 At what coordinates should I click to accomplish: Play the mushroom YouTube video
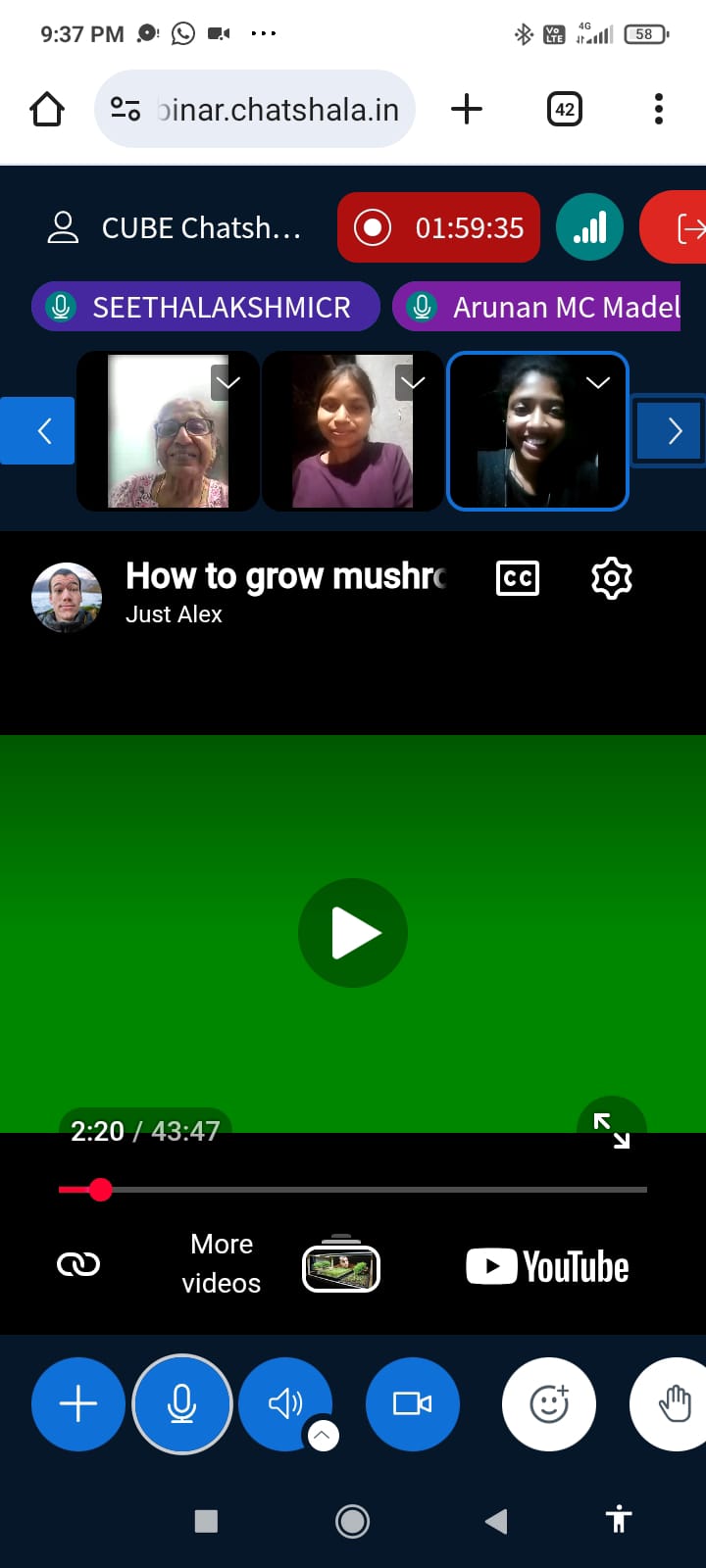tap(353, 933)
